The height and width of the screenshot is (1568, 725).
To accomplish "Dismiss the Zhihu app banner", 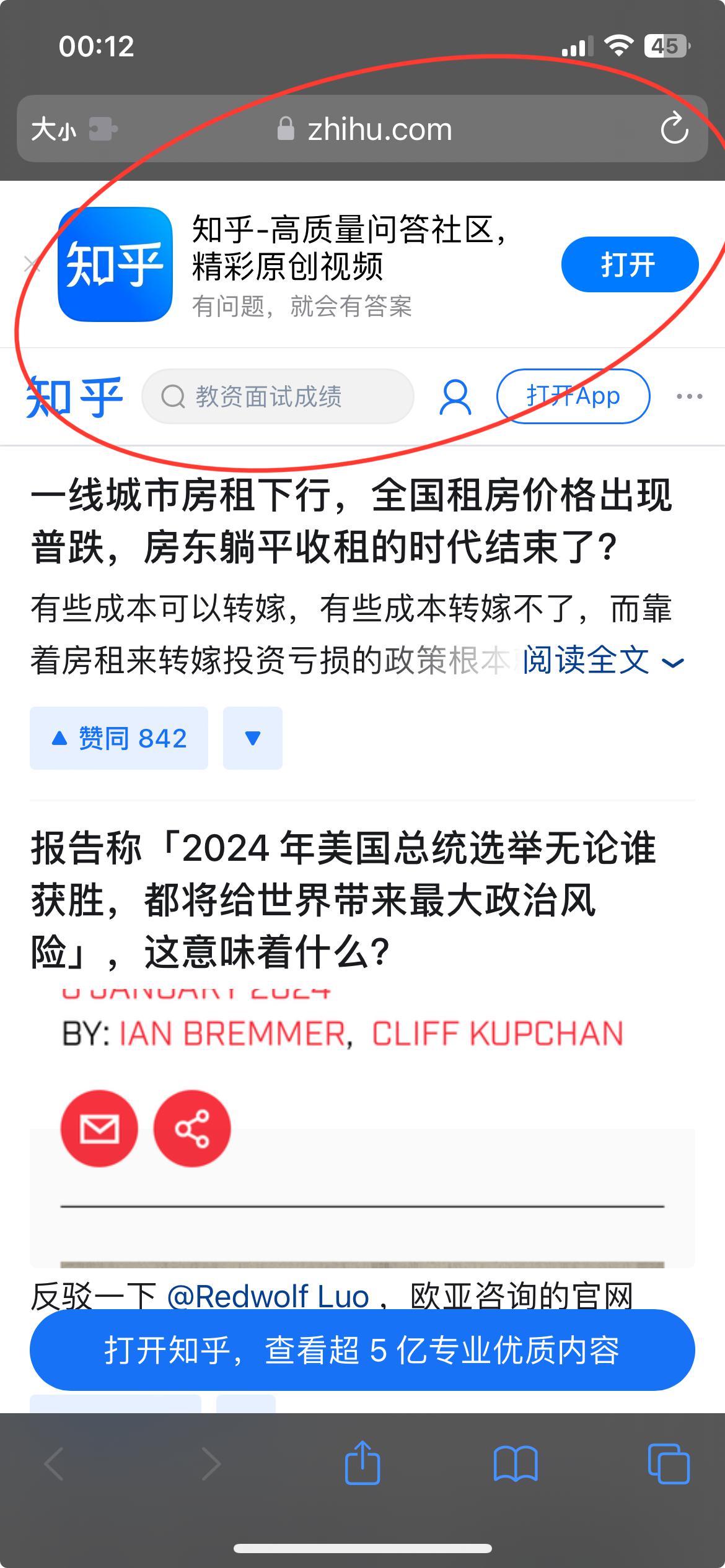I will [31, 265].
